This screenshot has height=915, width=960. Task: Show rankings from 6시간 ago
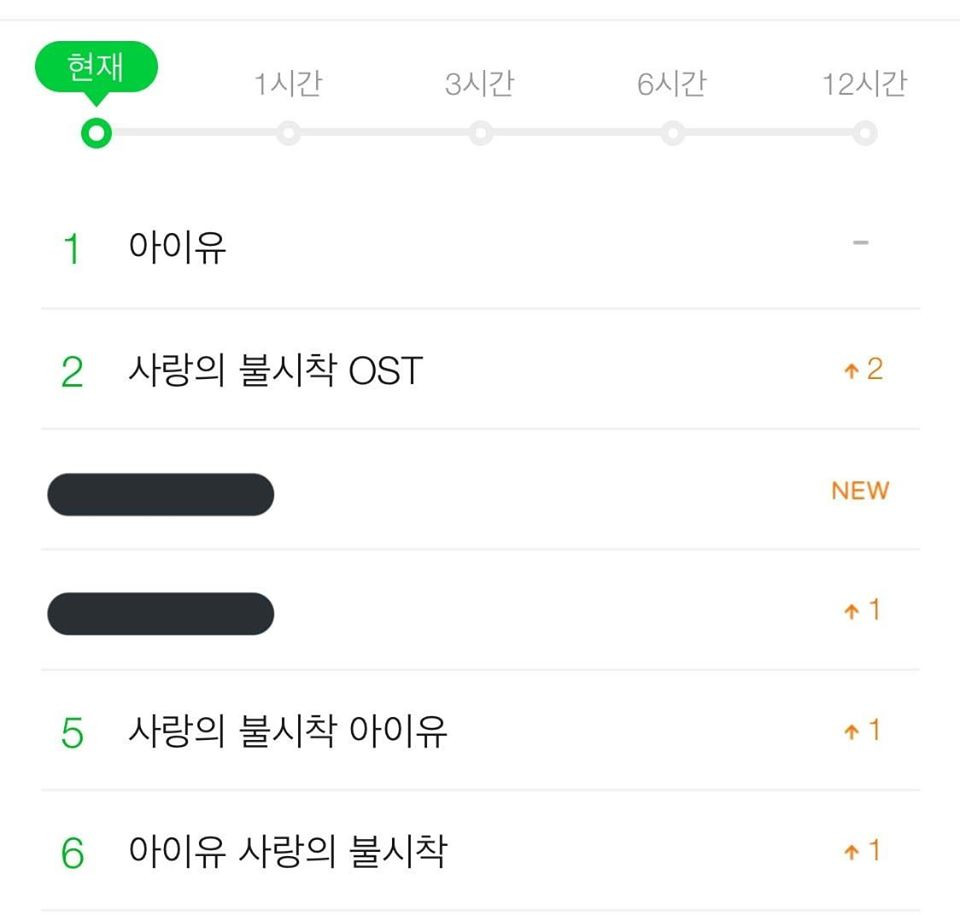pos(672,133)
